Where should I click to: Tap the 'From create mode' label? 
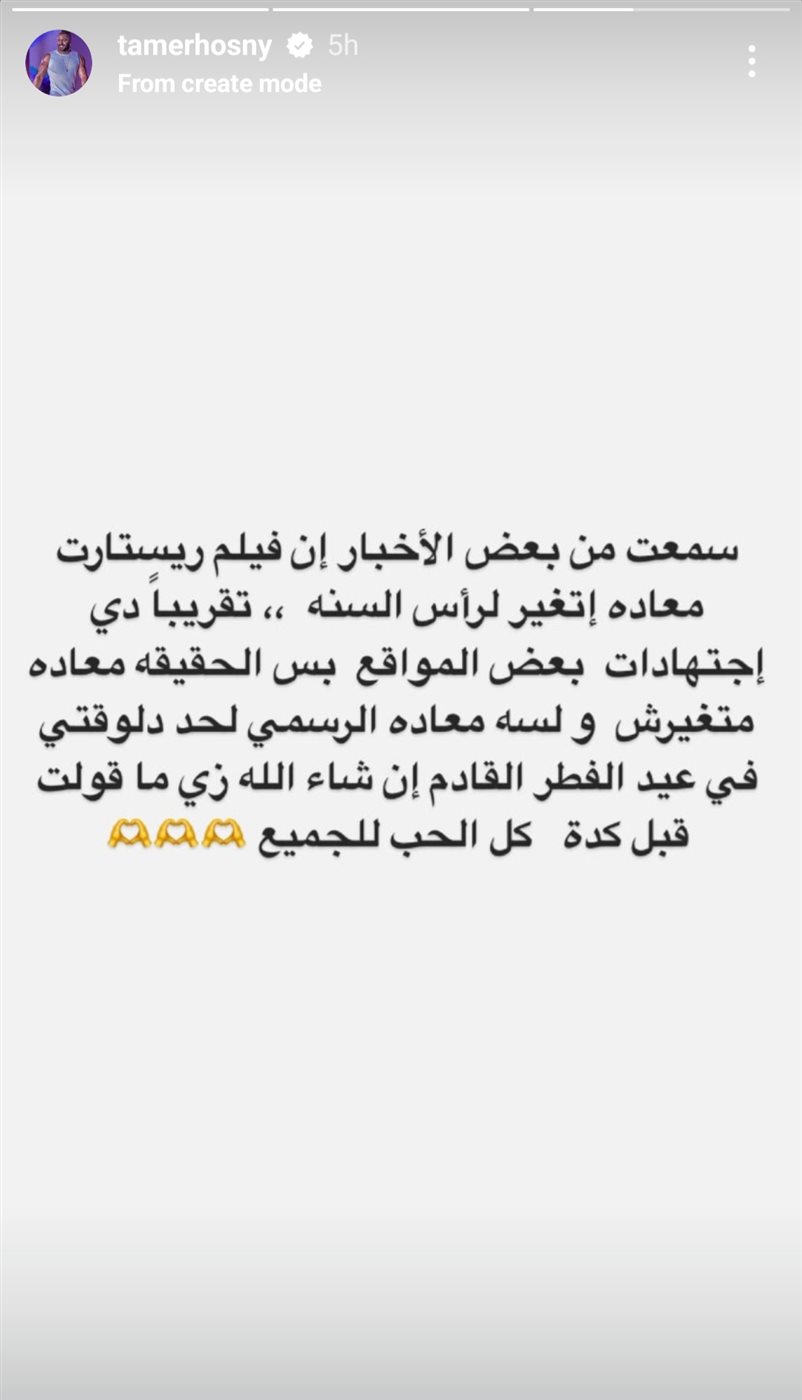point(219,84)
